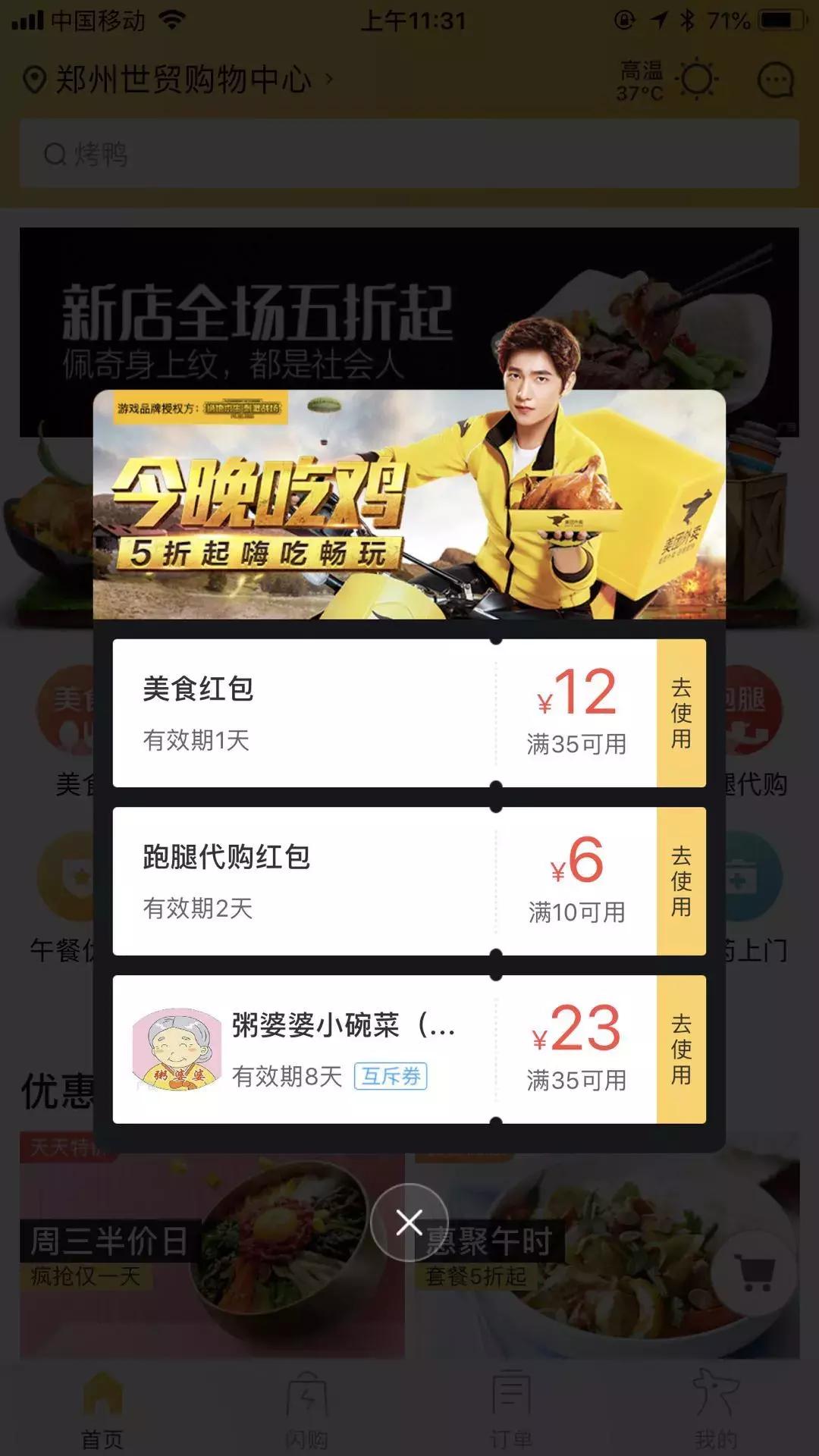Open the 今晚吃鸡 promotional banner
The image size is (819, 1456).
[x=409, y=508]
